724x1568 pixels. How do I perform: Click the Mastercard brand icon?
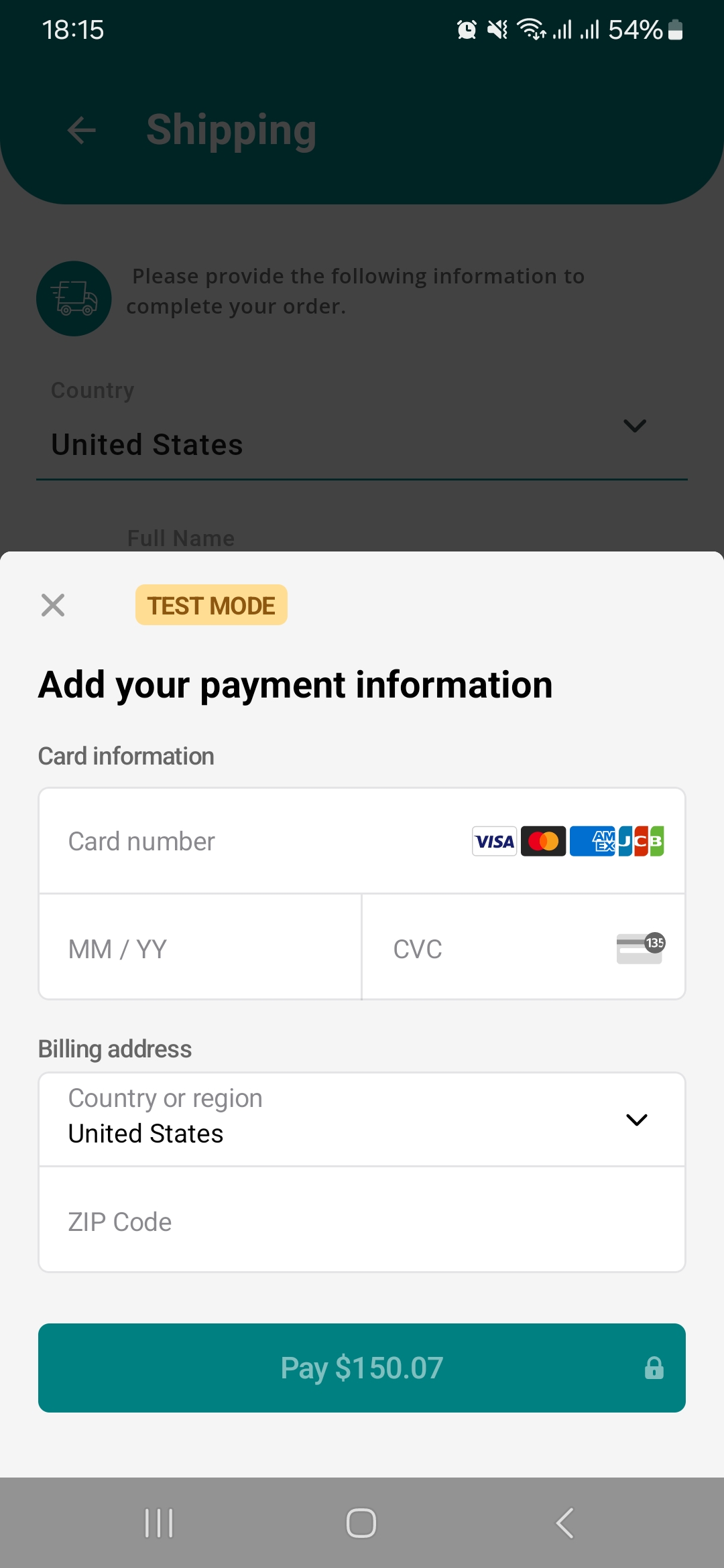click(544, 841)
